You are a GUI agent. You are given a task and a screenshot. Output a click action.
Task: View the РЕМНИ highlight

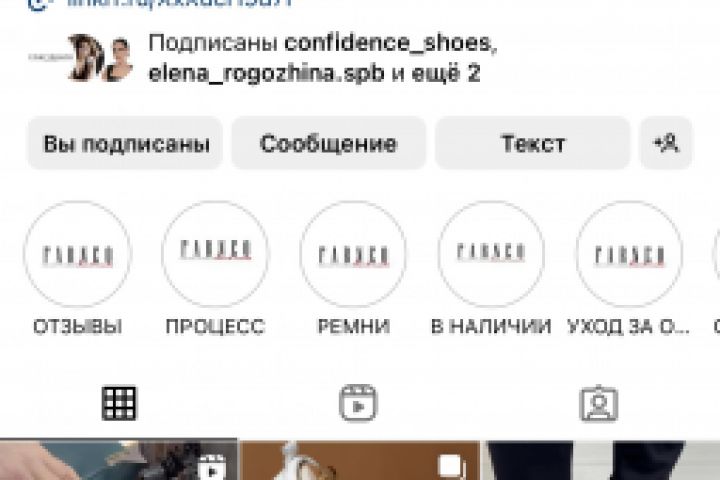coord(353,254)
